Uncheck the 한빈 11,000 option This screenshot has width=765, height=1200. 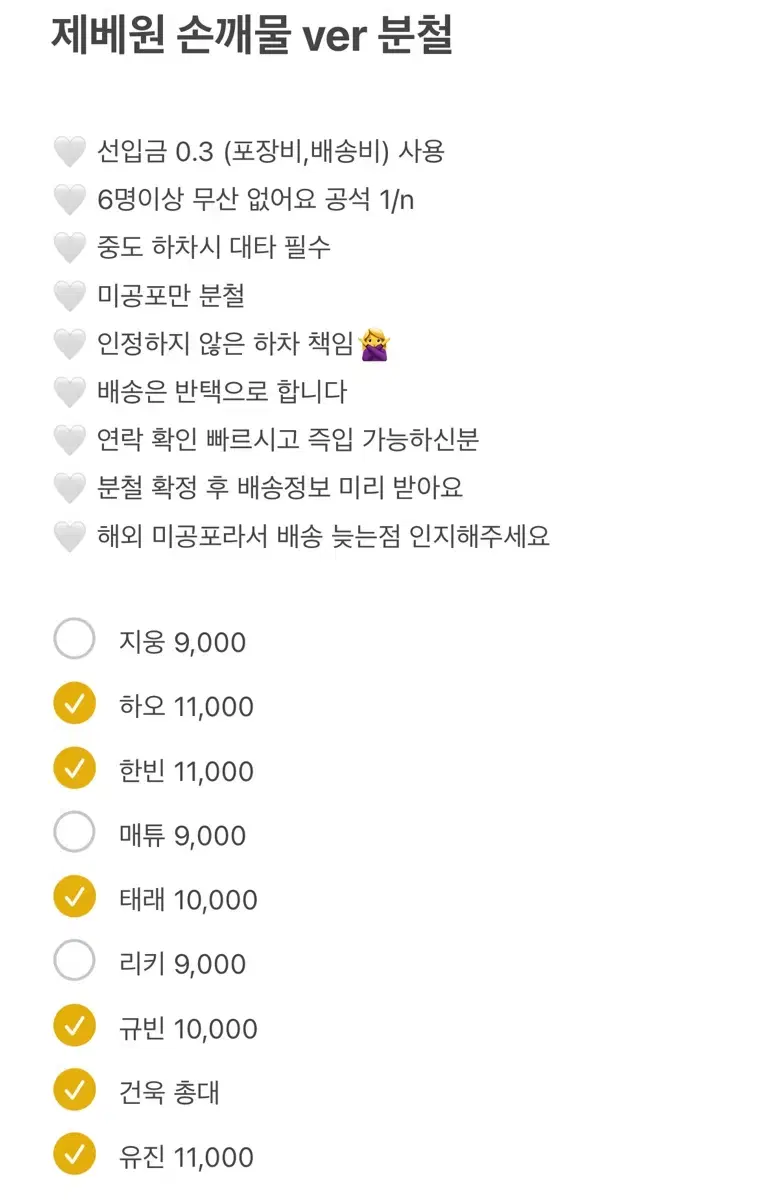point(74,768)
